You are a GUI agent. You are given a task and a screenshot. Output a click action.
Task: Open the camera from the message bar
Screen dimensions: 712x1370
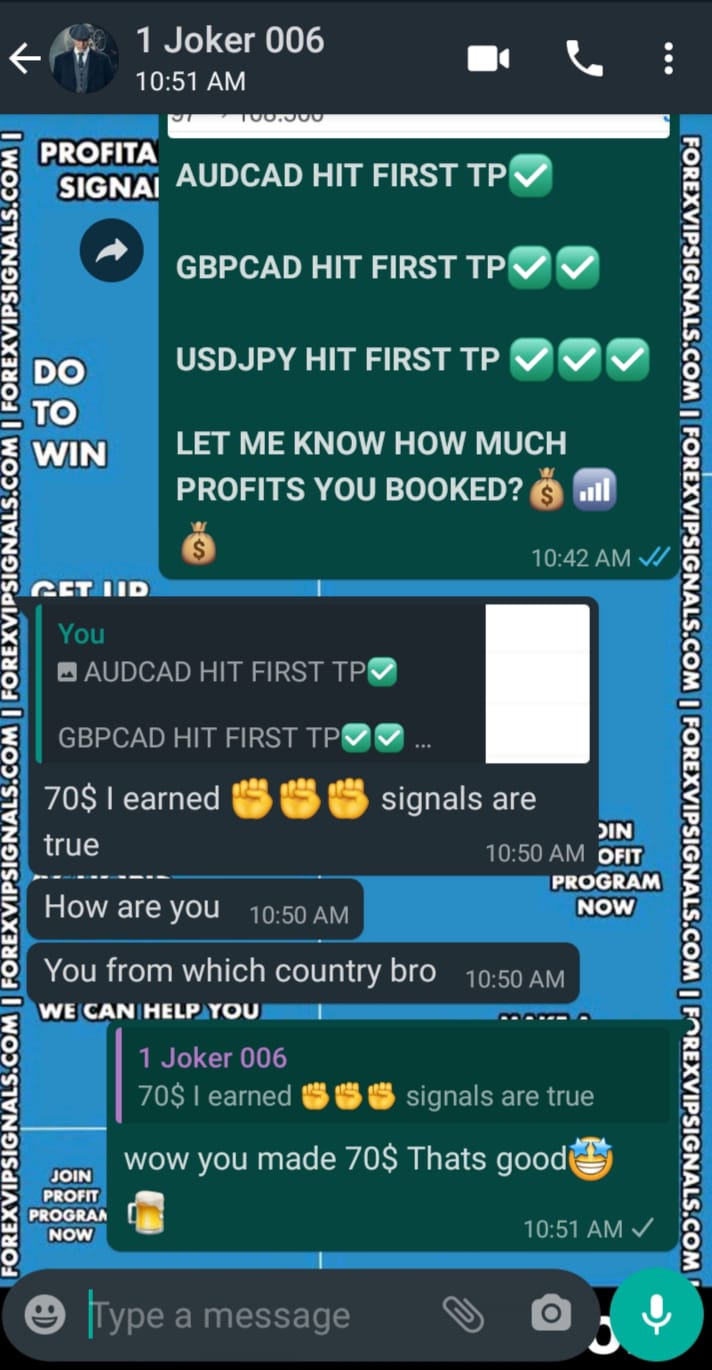tap(550, 1314)
